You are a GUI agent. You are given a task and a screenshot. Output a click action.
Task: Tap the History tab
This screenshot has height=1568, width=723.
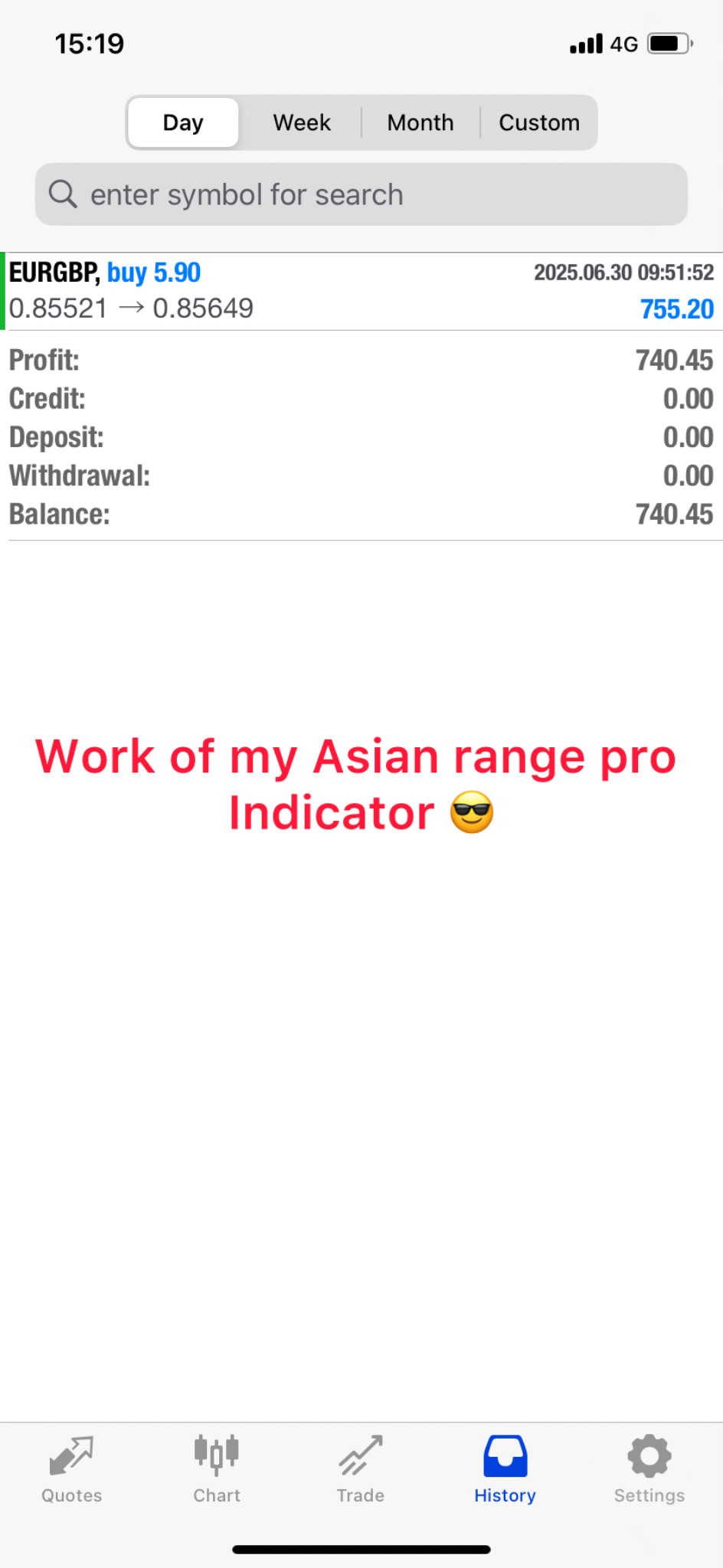505,1470
